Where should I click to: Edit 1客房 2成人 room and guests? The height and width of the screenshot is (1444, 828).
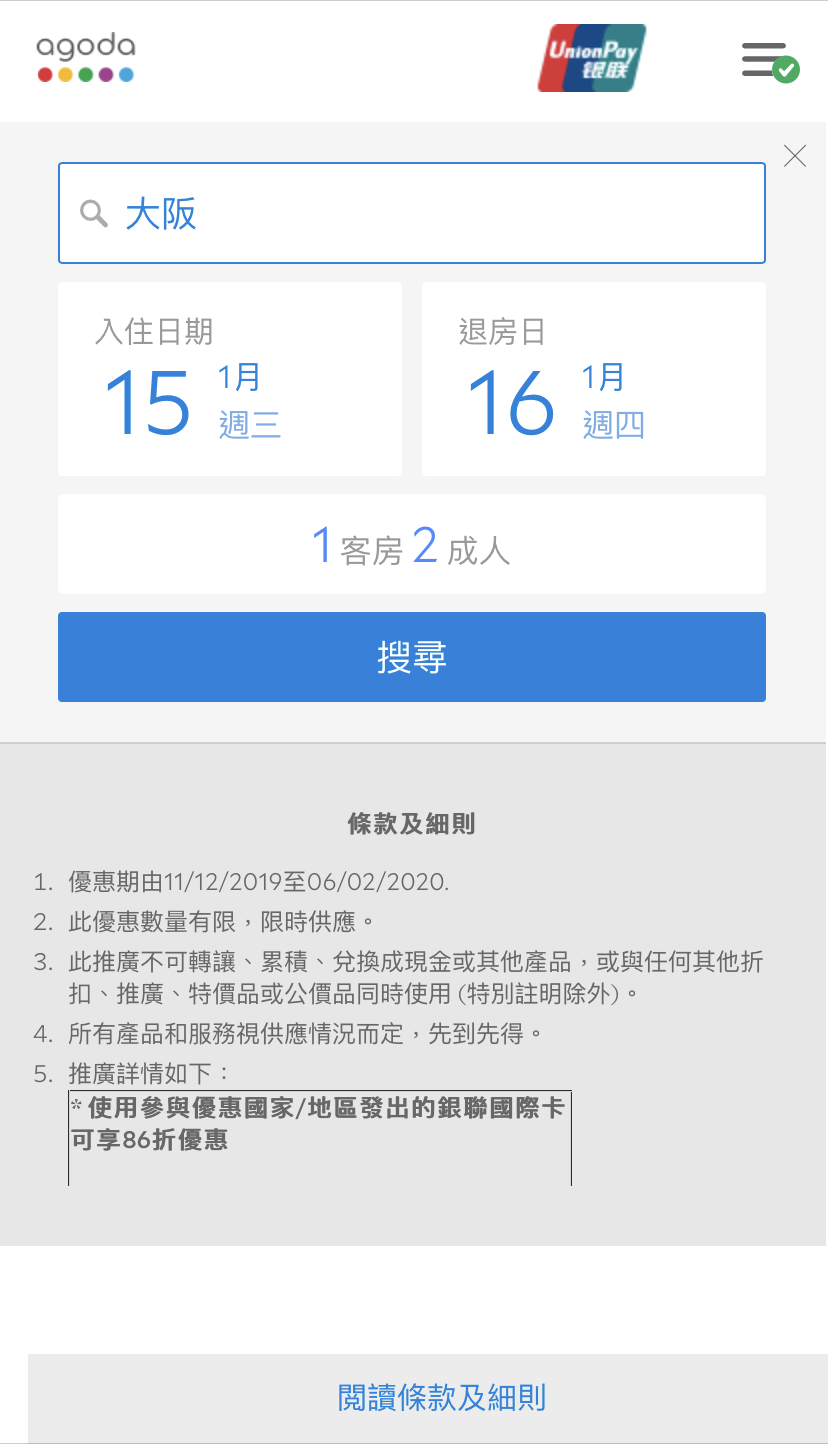click(411, 545)
